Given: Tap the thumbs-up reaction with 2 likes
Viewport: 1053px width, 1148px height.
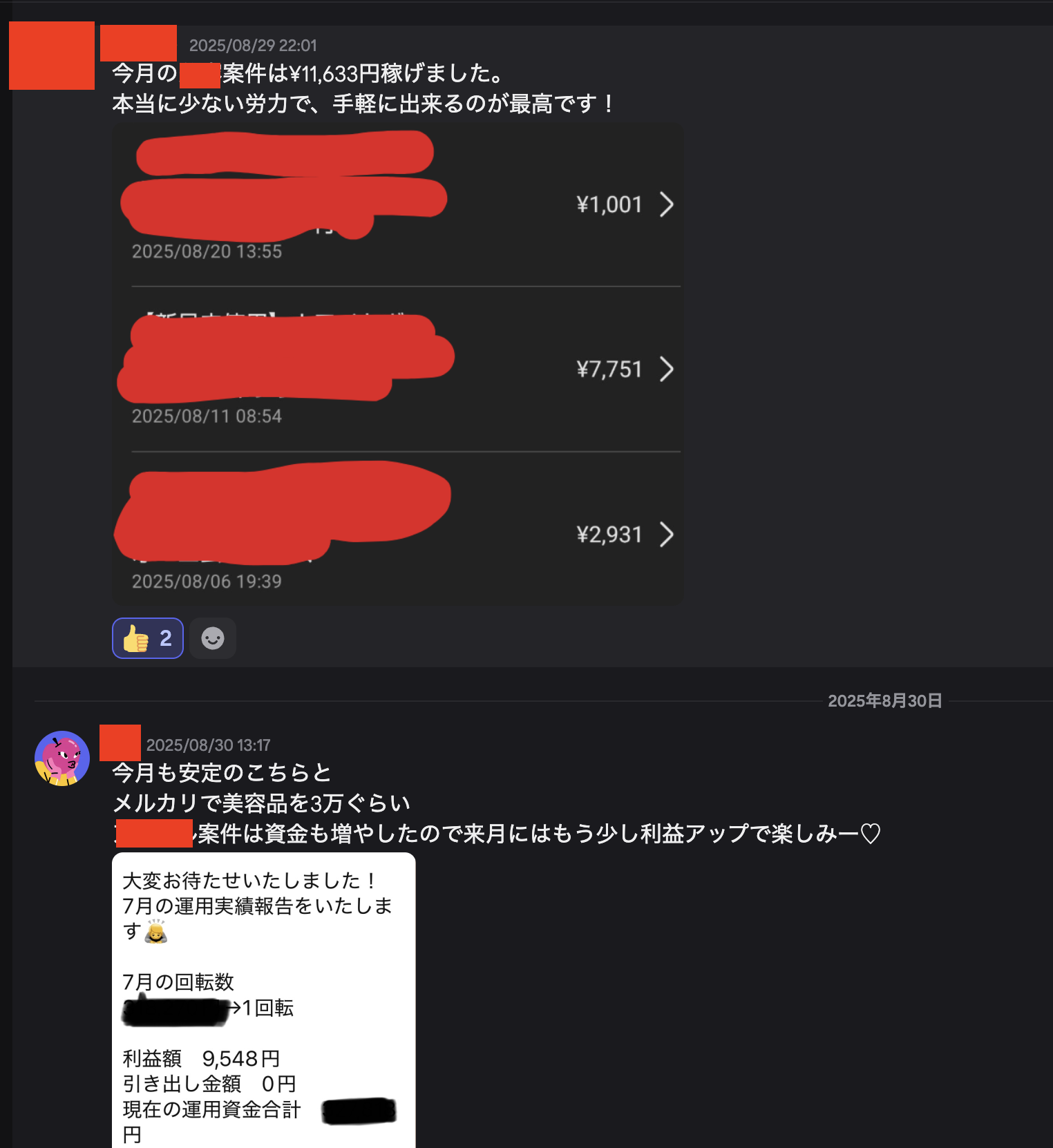Looking at the screenshot, I should coord(148,638).
